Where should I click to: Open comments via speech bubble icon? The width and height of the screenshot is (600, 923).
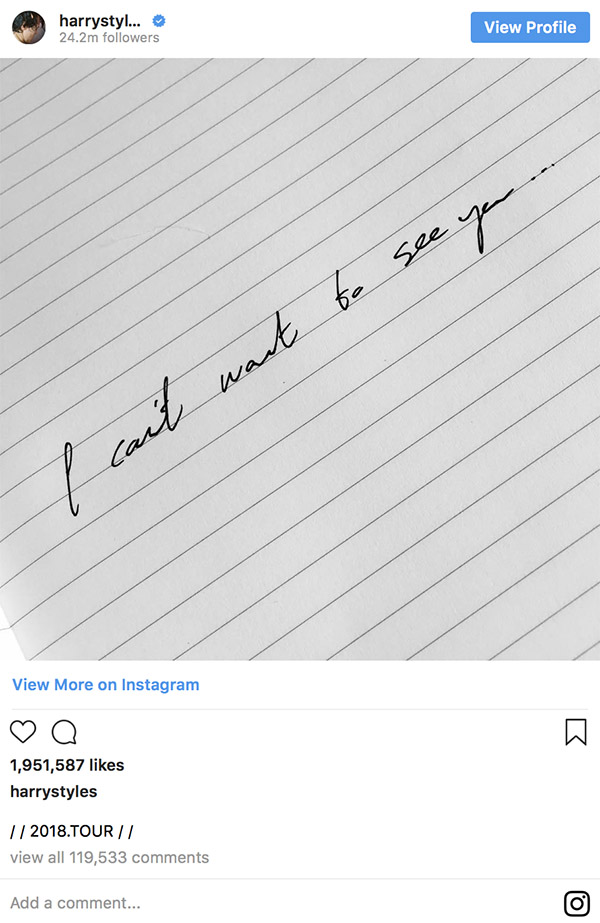(64, 733)
